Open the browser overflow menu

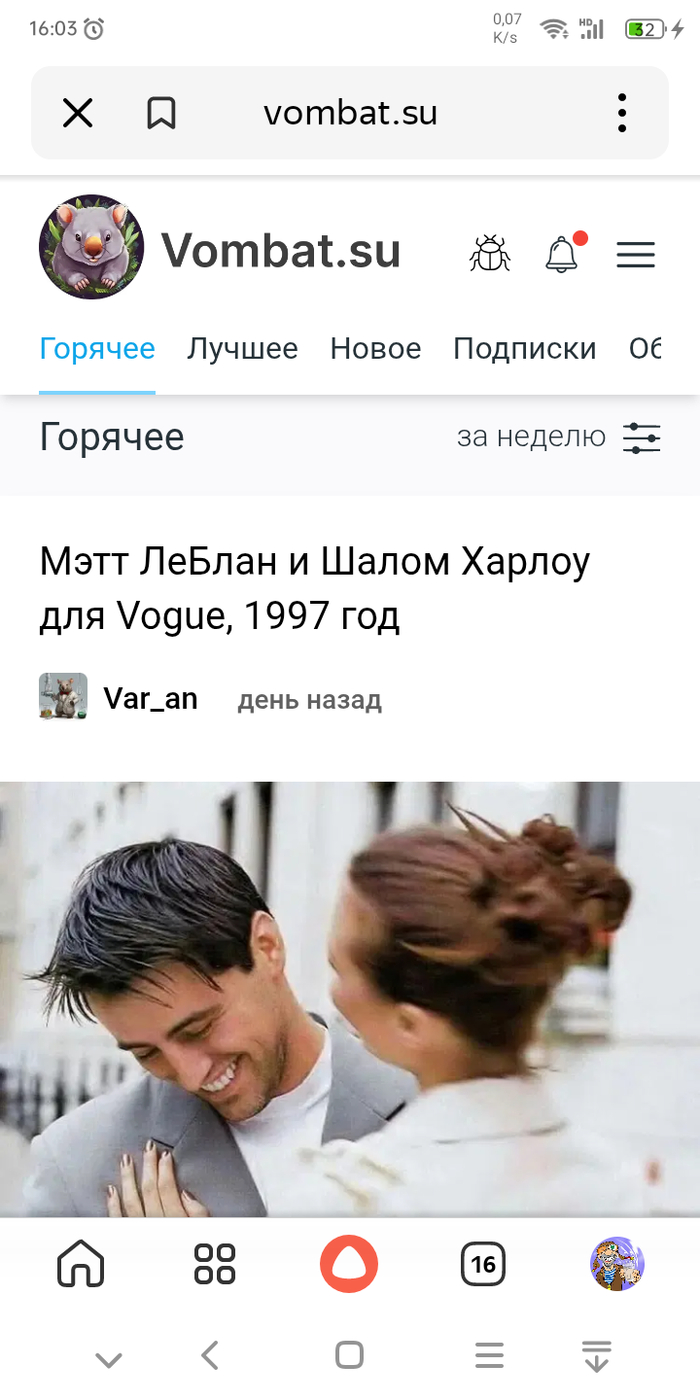[x=622, y=113]
